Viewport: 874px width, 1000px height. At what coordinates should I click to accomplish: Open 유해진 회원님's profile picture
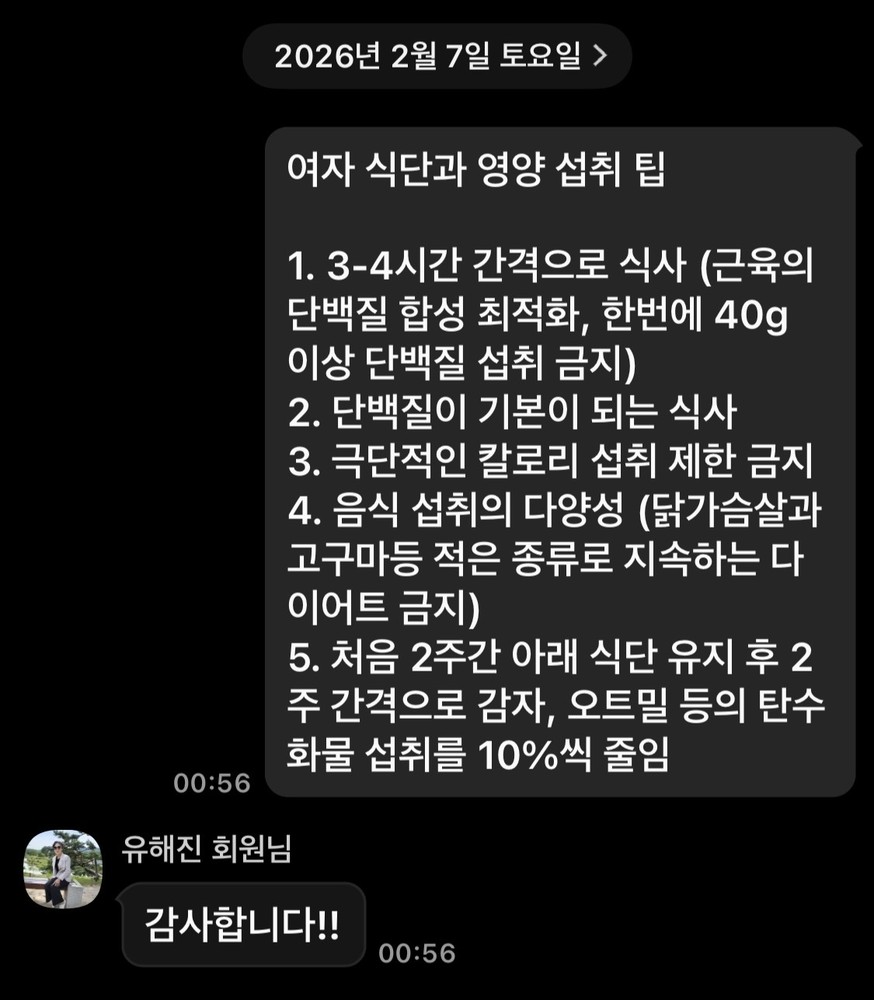click(x=62, y=869)
